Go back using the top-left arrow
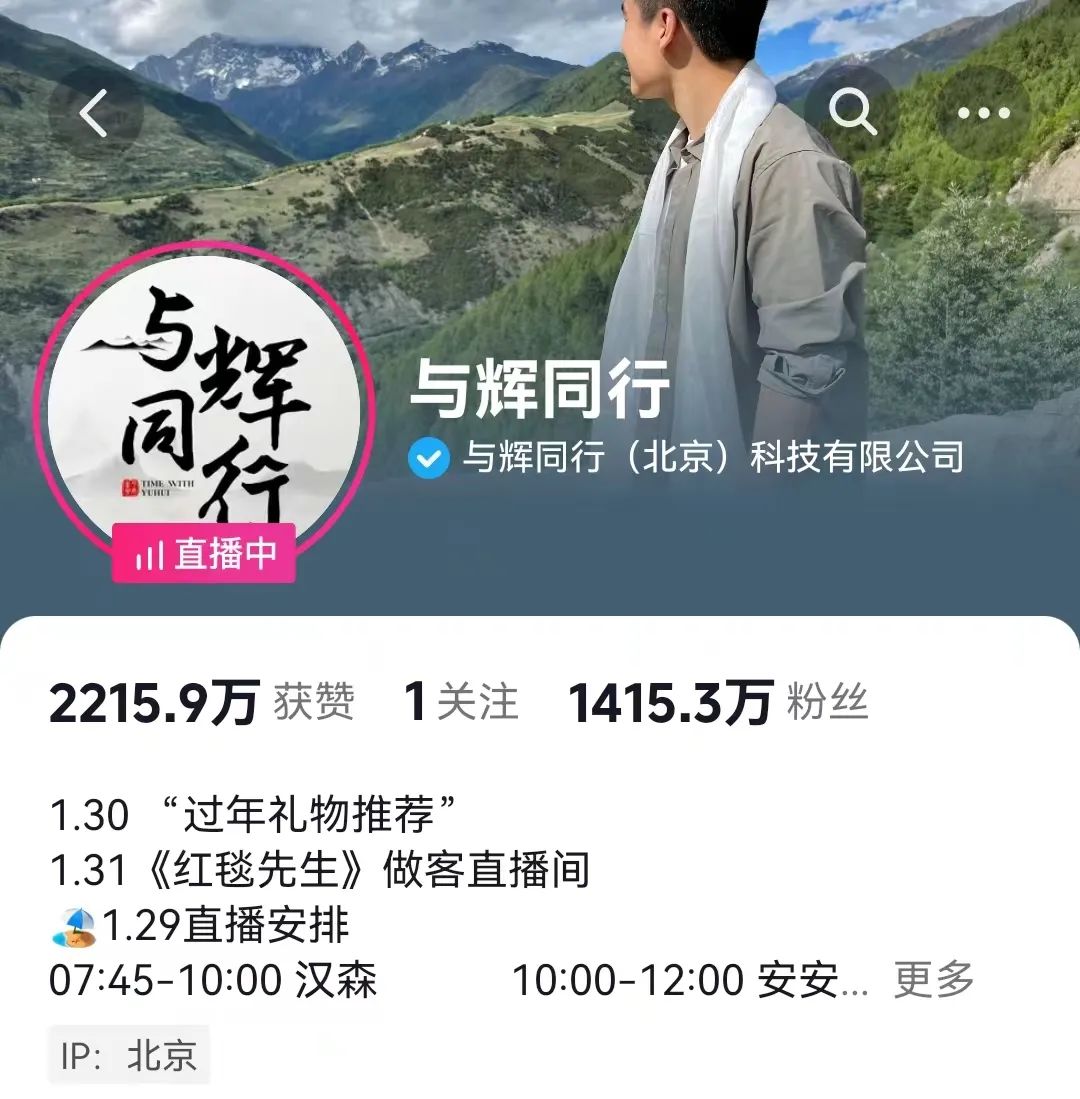The height and width of the screenshot is (1099, 1080). coord(95,113)
